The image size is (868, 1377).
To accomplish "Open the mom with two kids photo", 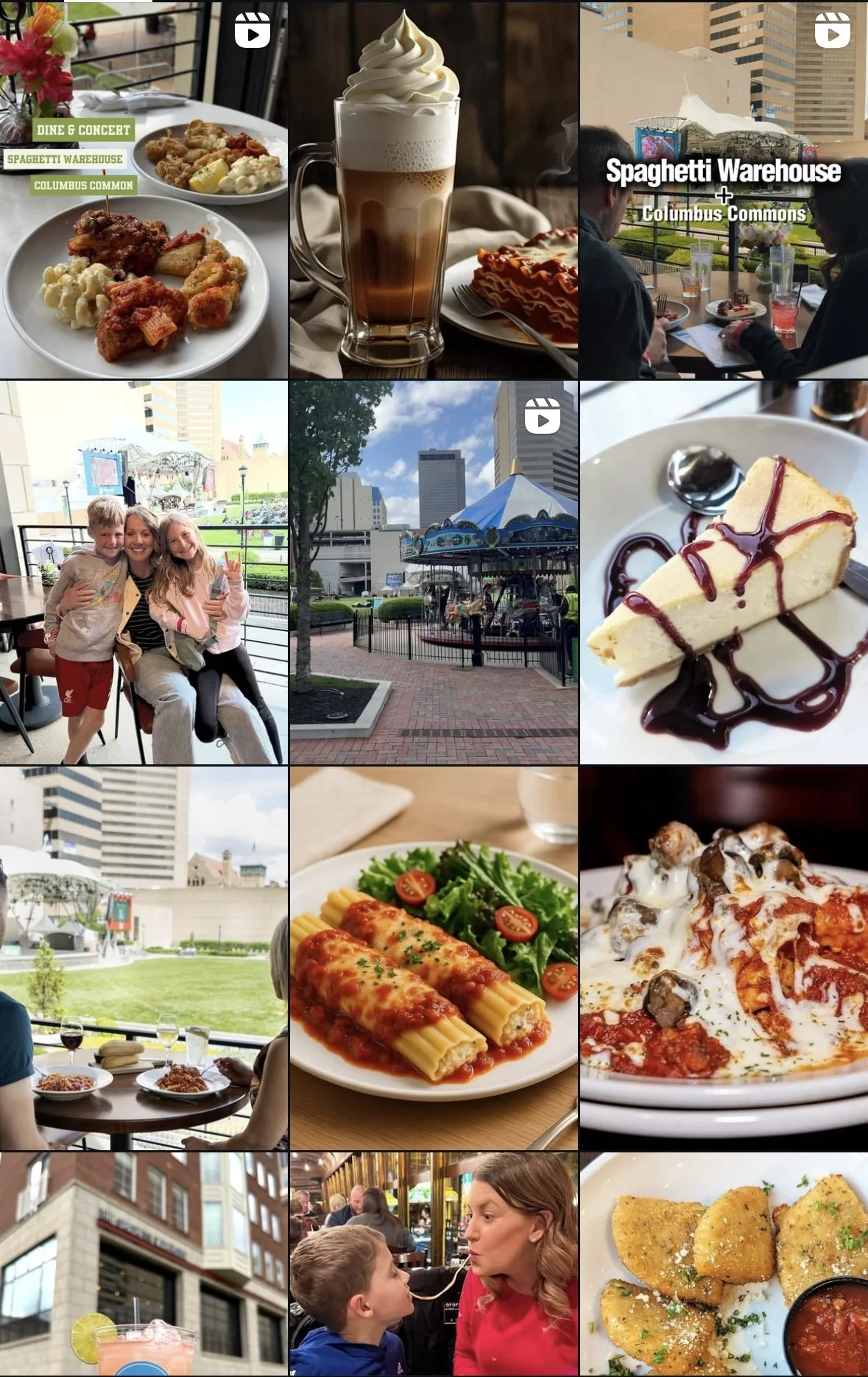I will pyautogui.click(x=144, y=572).
